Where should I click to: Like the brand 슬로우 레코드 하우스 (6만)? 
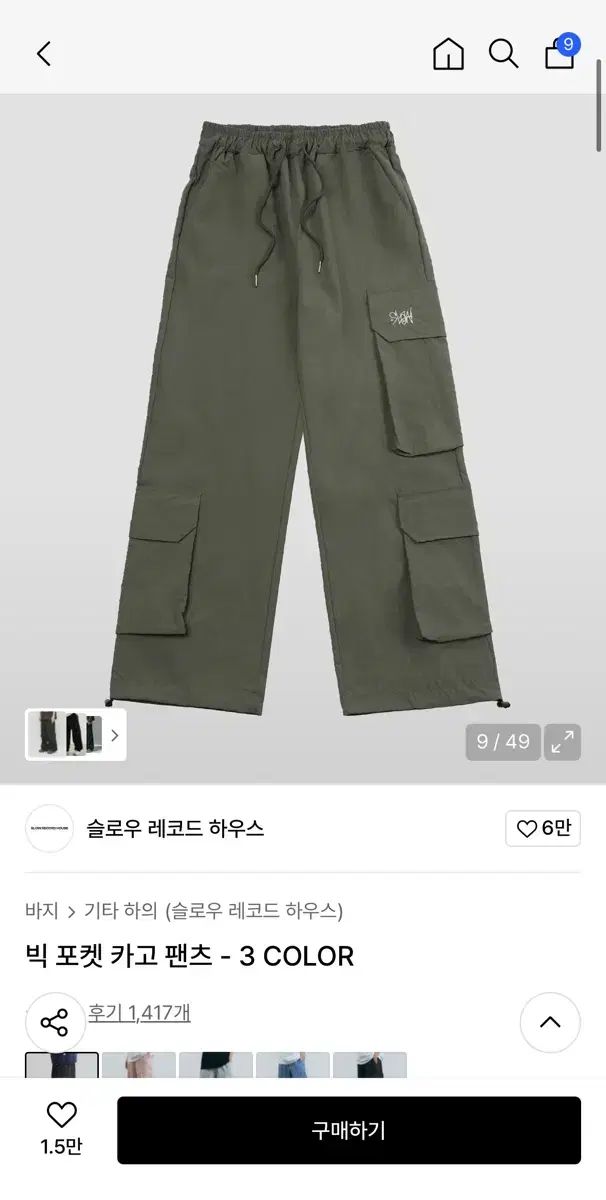543,828
